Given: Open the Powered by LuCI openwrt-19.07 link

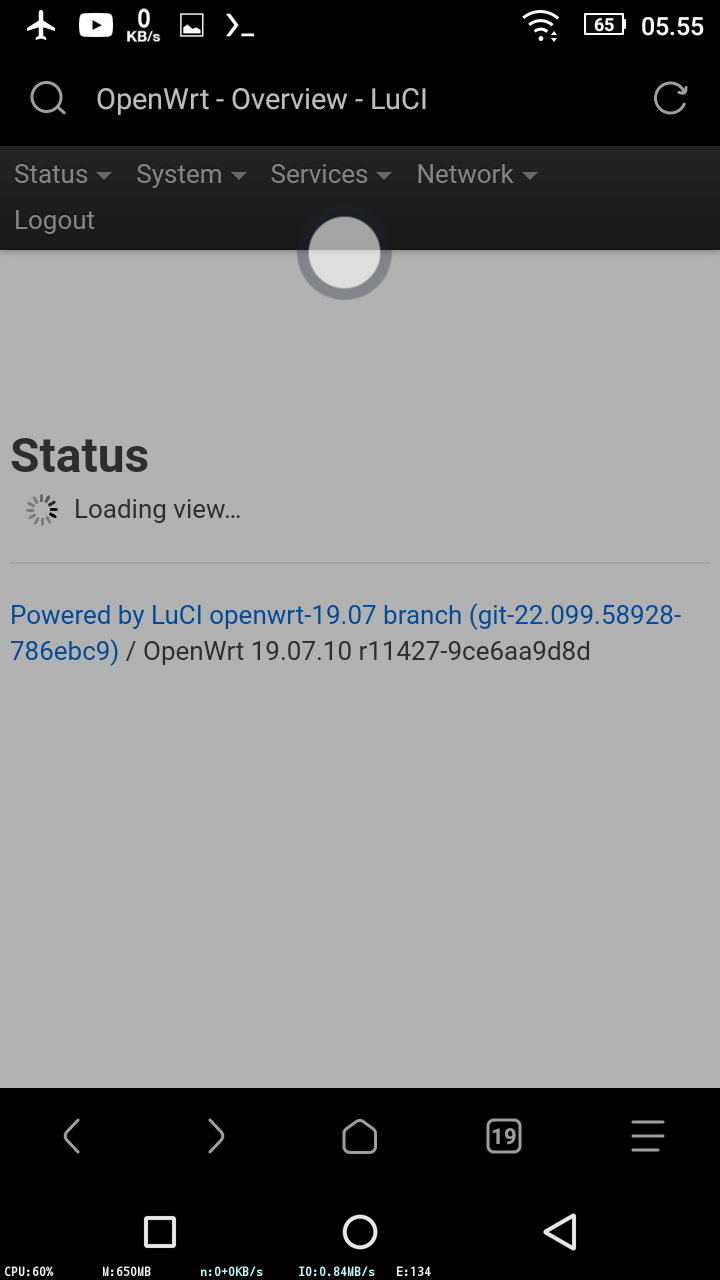Looking at the screenshot, I should tap(346, 633).
